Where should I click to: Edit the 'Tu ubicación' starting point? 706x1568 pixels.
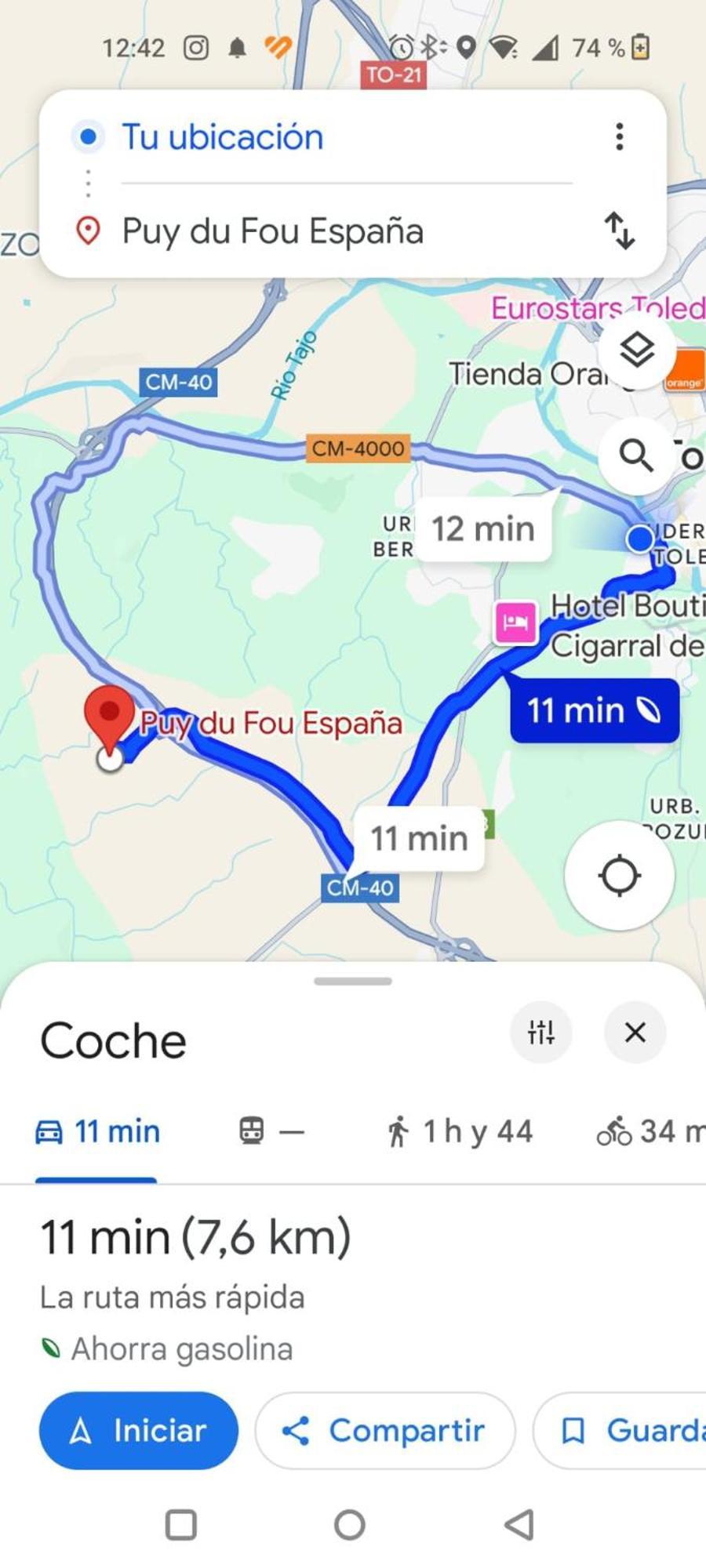[x=222, y=137]
